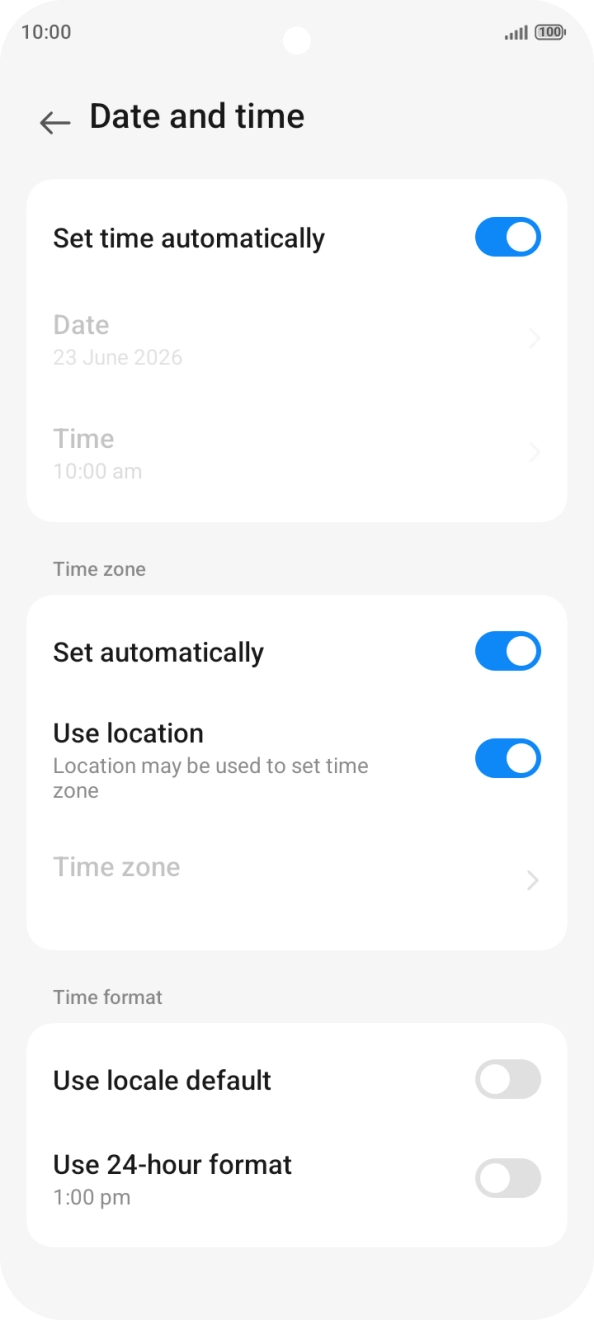The image size is (594, 1320).
Task: Go back from Date and time
Action: click(x=55, y=122)
